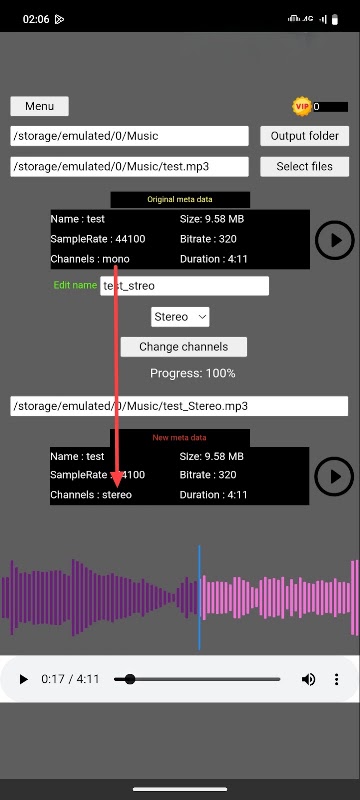Edit the name field containing test_streo
The image size is (360, 800).
coord(185,286)
